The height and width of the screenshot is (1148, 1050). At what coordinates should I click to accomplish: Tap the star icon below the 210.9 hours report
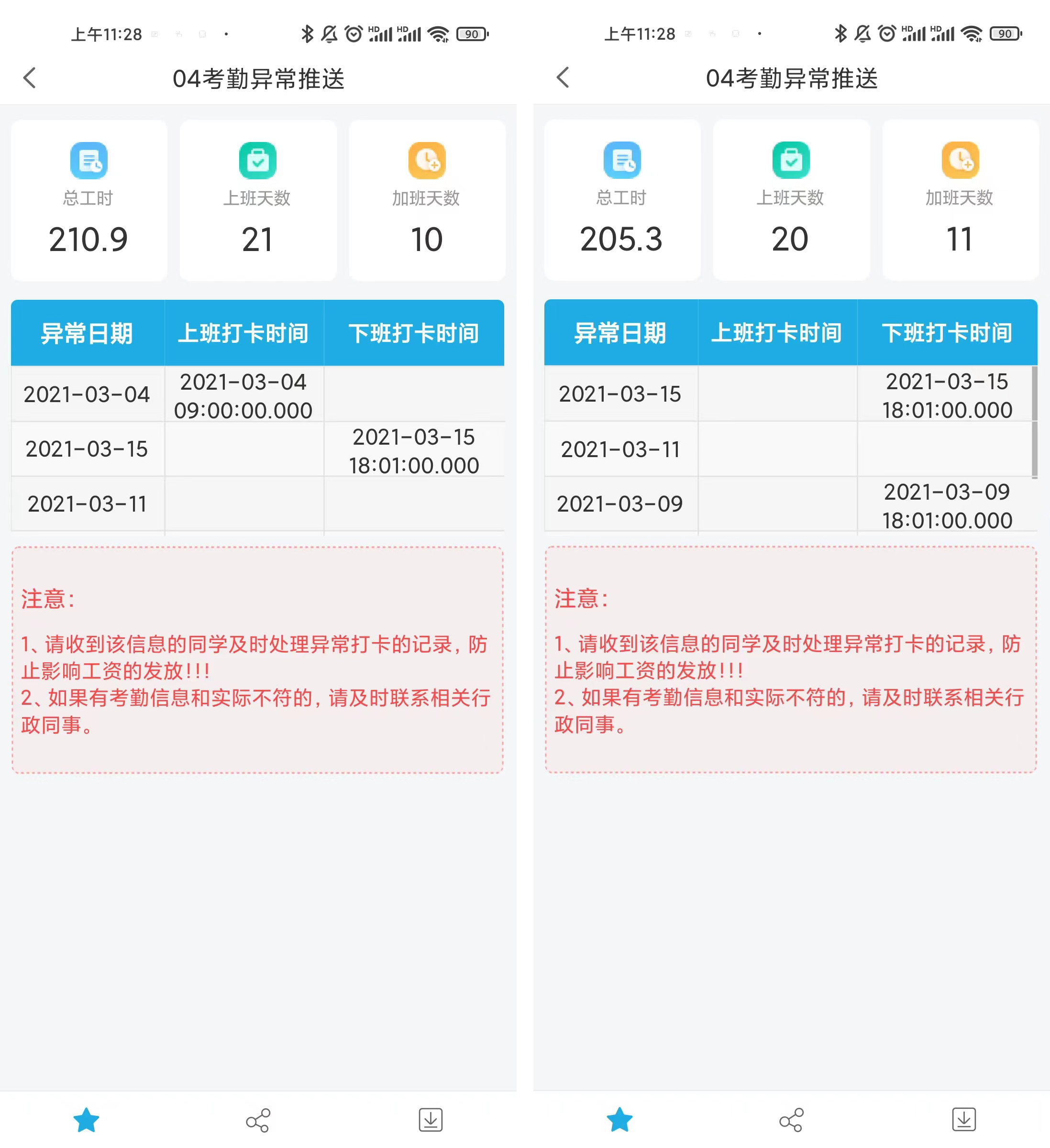tap(87, 1119)
